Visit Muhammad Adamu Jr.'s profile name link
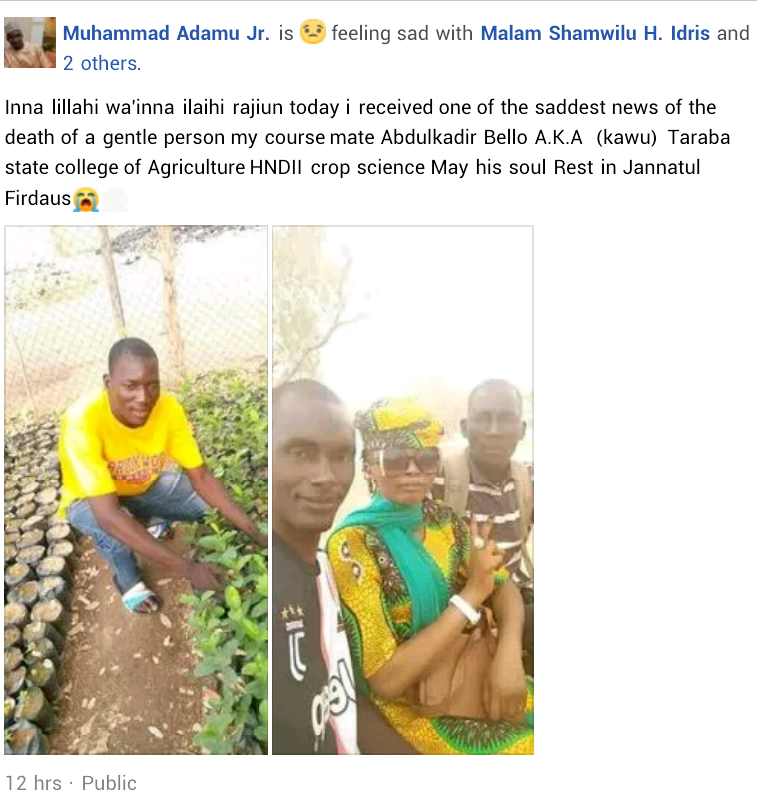The height and width of the screenshot is (802, 757). [166, 33]
